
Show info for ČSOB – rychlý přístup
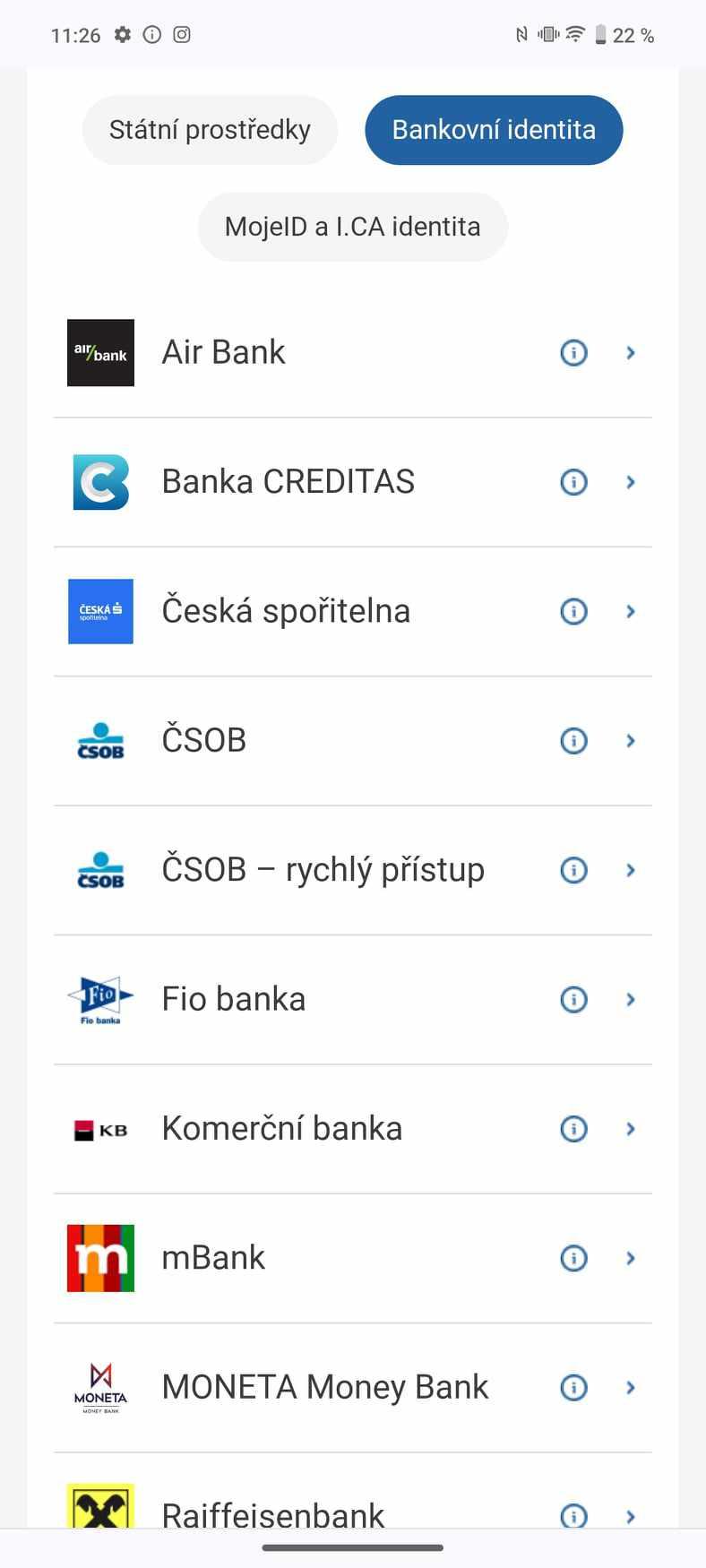pos(573,870)
